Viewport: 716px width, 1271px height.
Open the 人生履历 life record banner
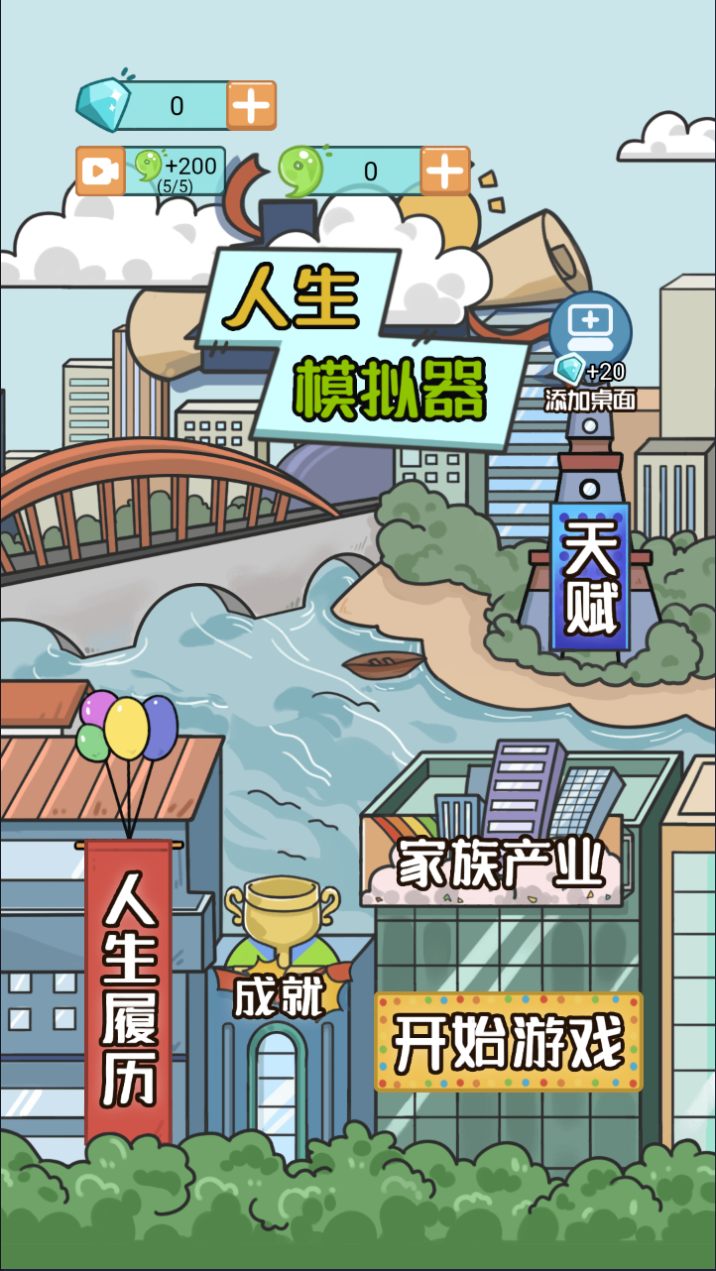pyautogui.click(x=130, y=990)
